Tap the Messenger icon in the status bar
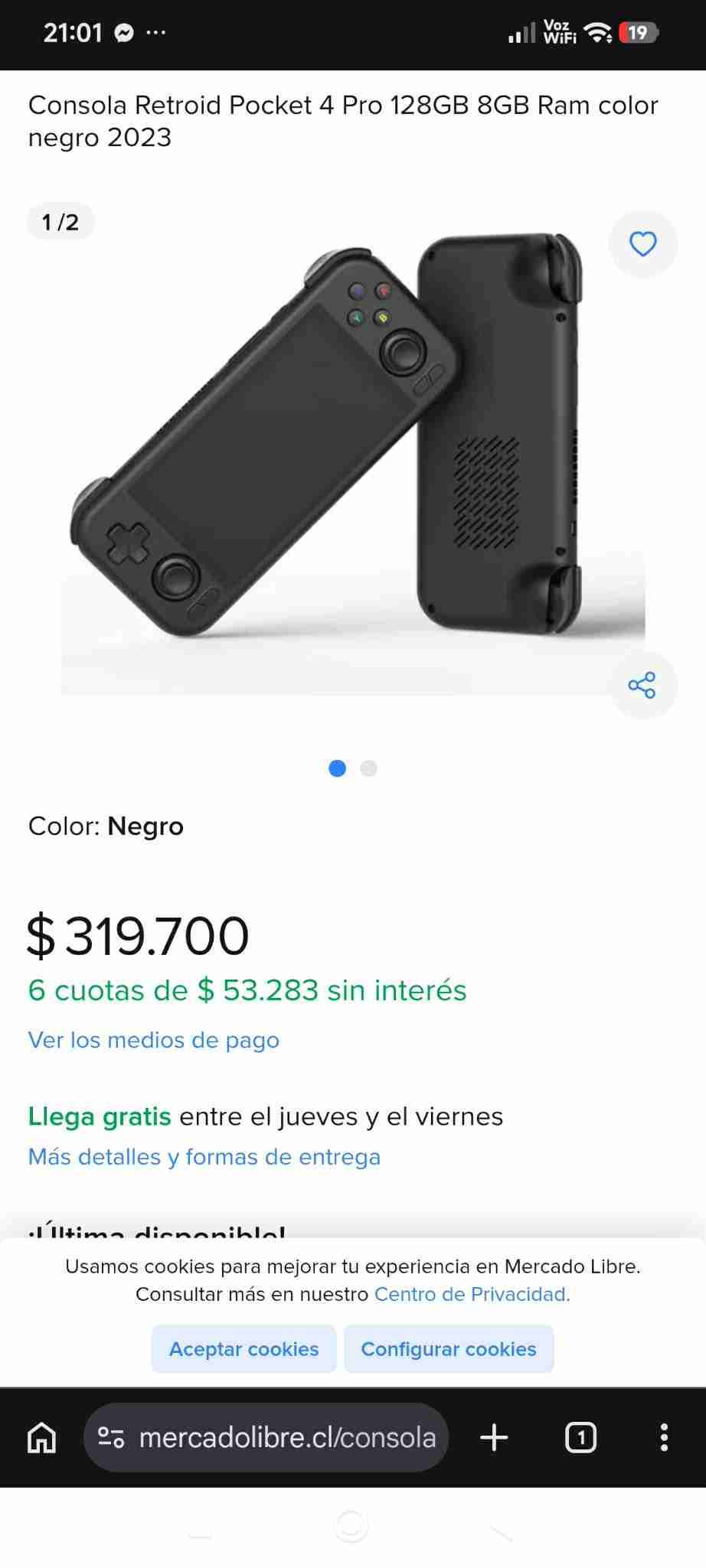 pos(123,32)
